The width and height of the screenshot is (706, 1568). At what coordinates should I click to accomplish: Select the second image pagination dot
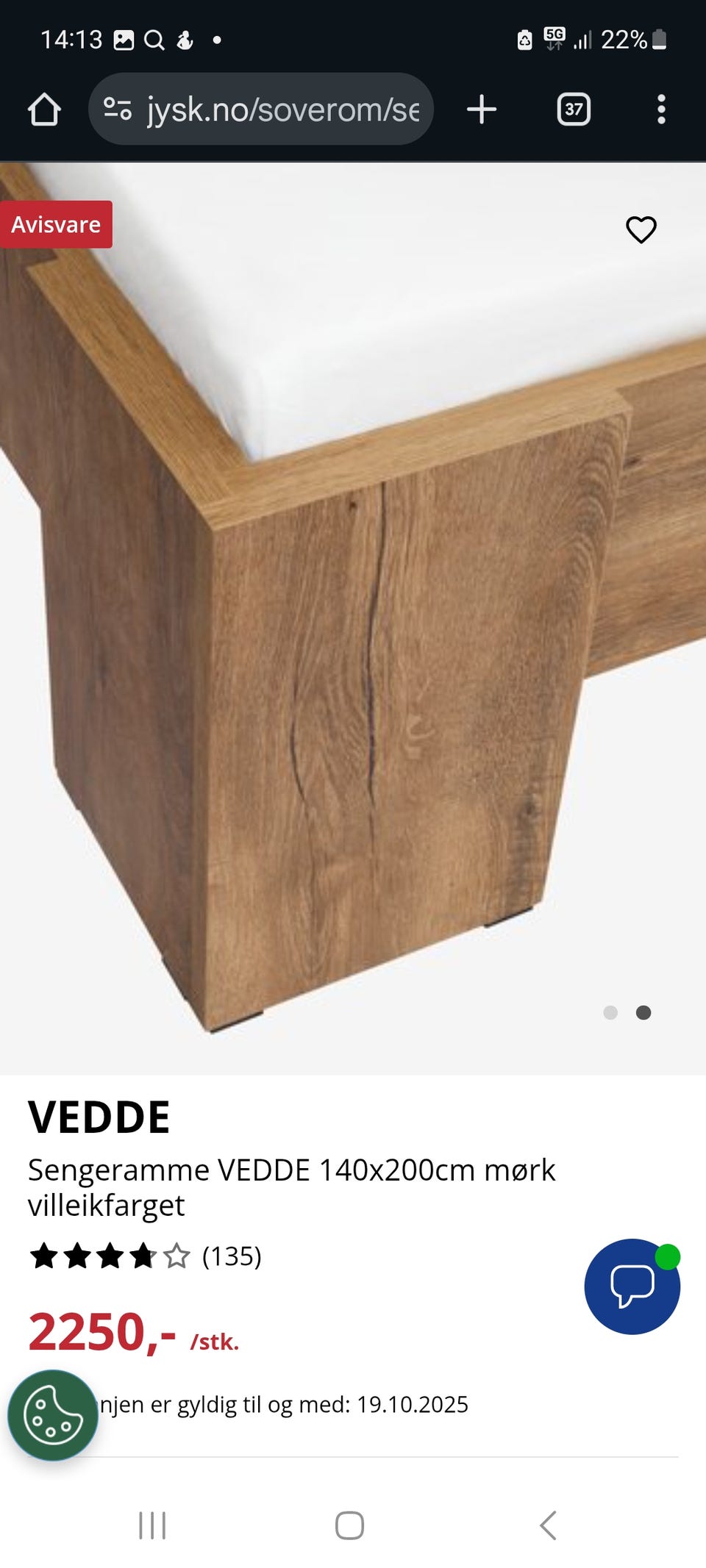[644, 1013]
